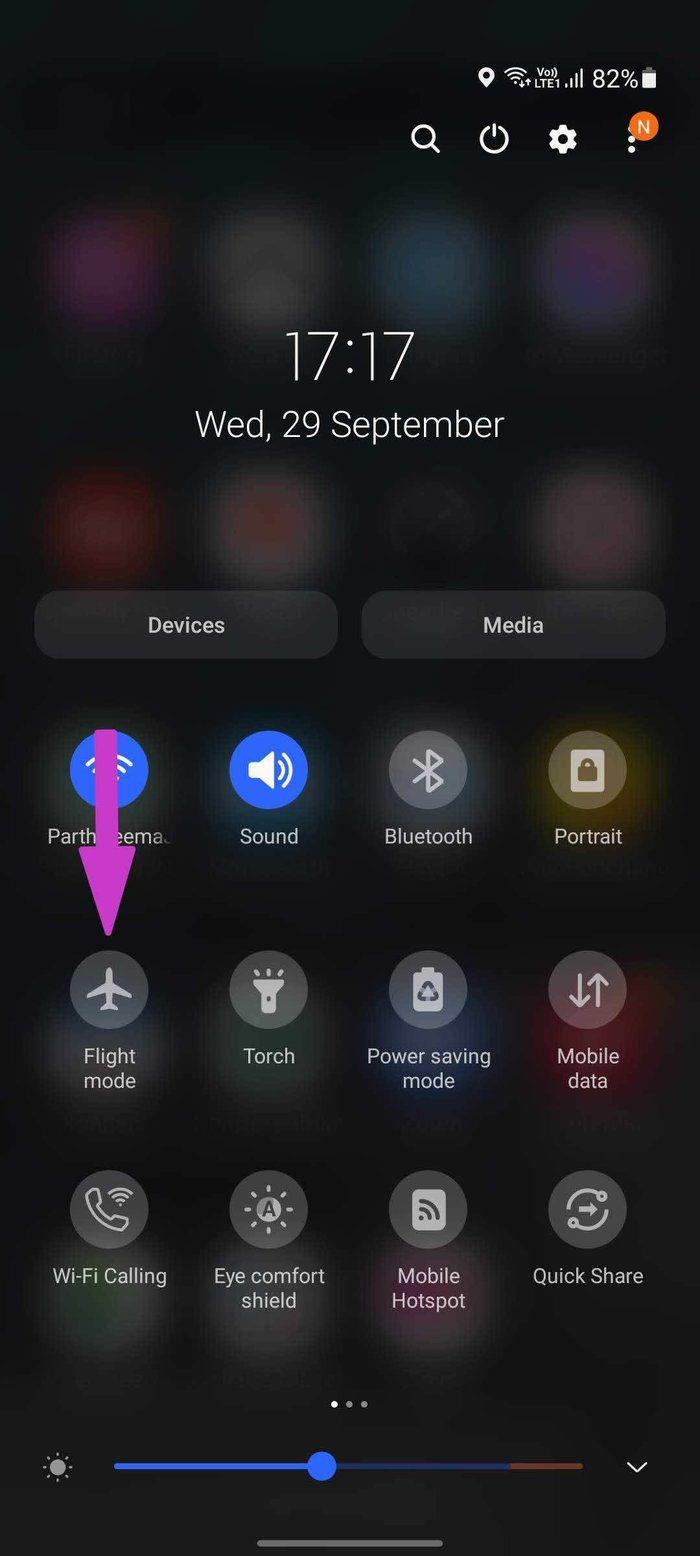Enable Flight mode
This screenshot has height=1556, width=700.
click(x=109, y=989)
